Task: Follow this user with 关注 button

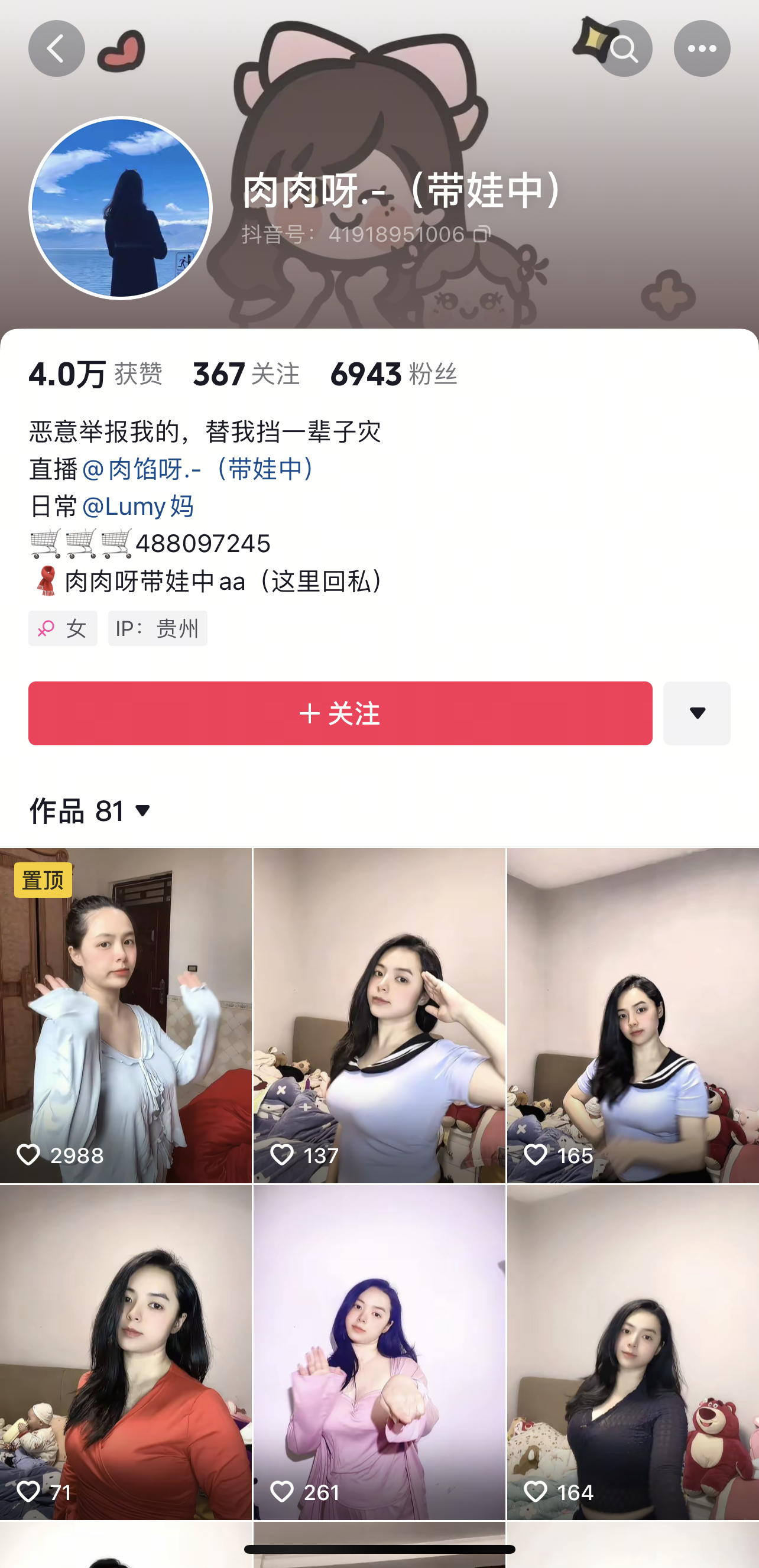Action: pyautogui.click(x=340, y=713)
